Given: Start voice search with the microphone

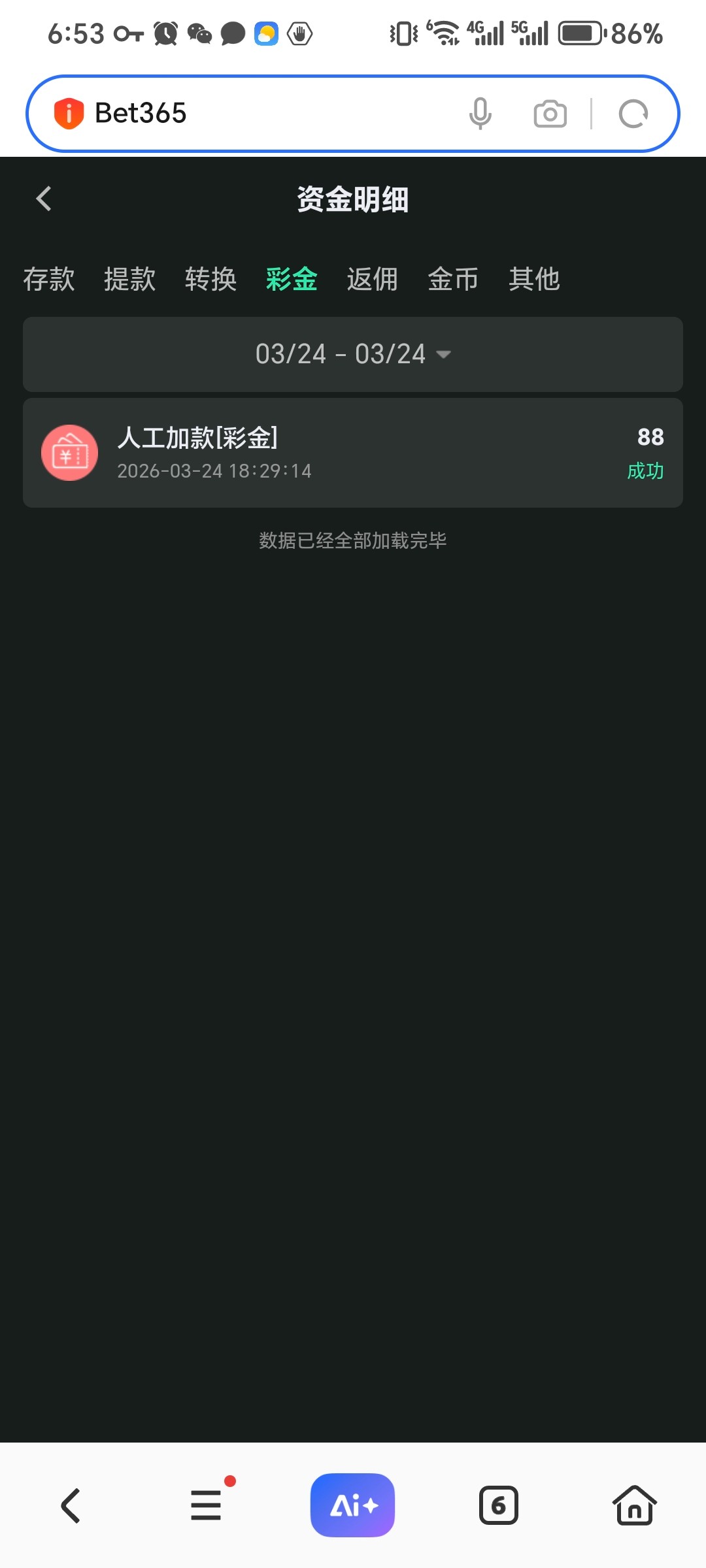Looking at the screenshot, I should click(x=480, y=114).
